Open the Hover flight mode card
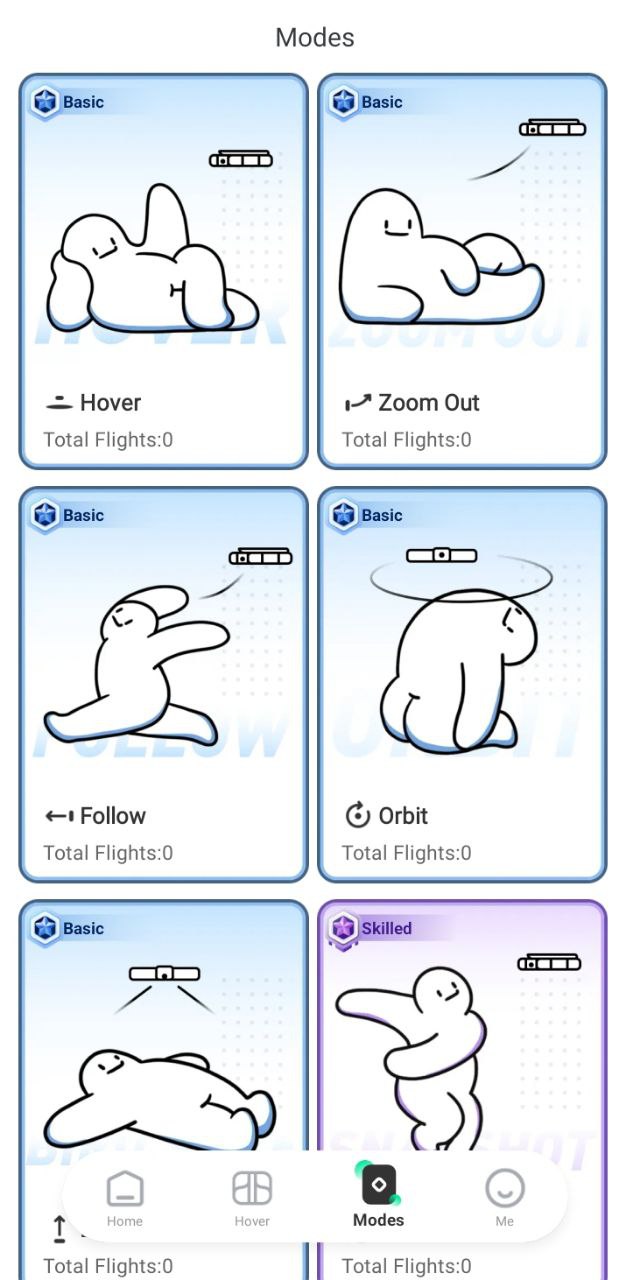Screen dimensions: 630x1280 163,270
